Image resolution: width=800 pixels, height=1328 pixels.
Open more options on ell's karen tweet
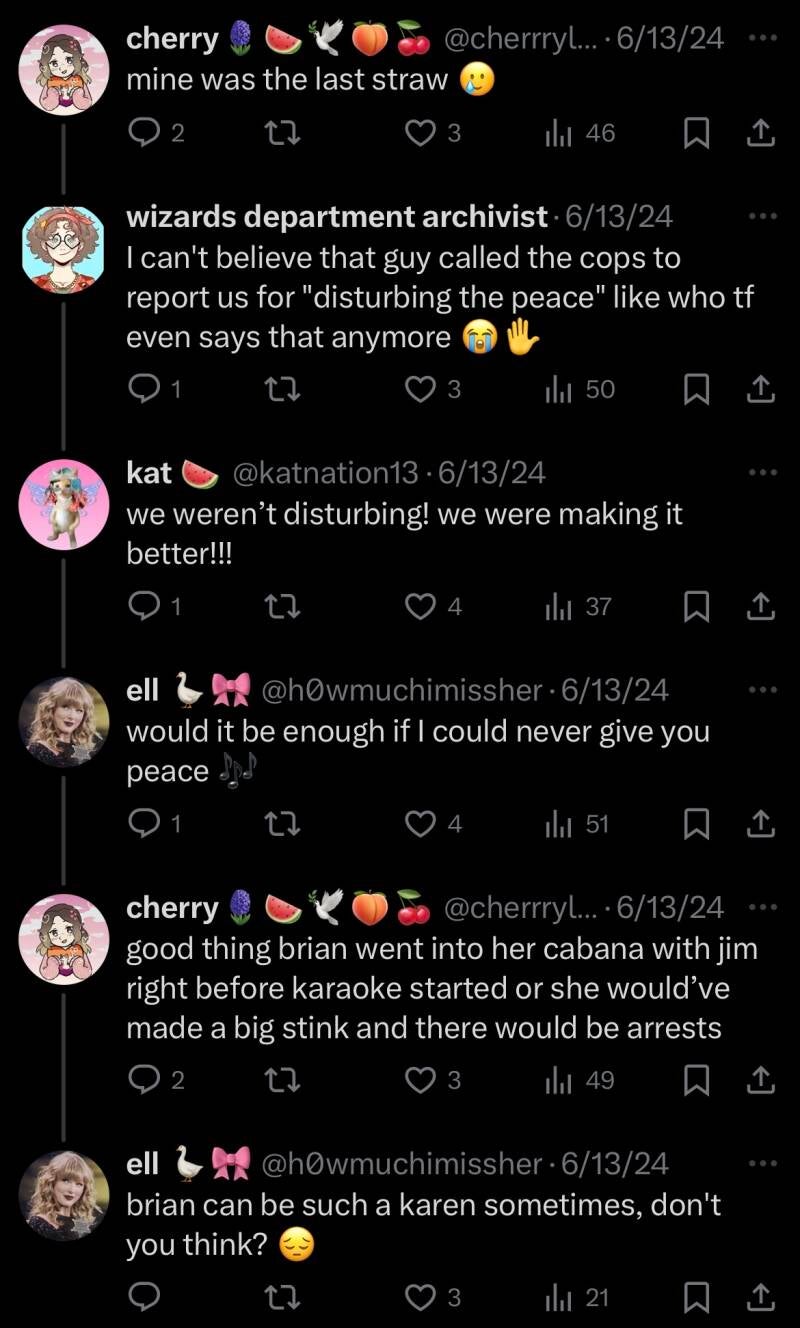coord(762,1163)
